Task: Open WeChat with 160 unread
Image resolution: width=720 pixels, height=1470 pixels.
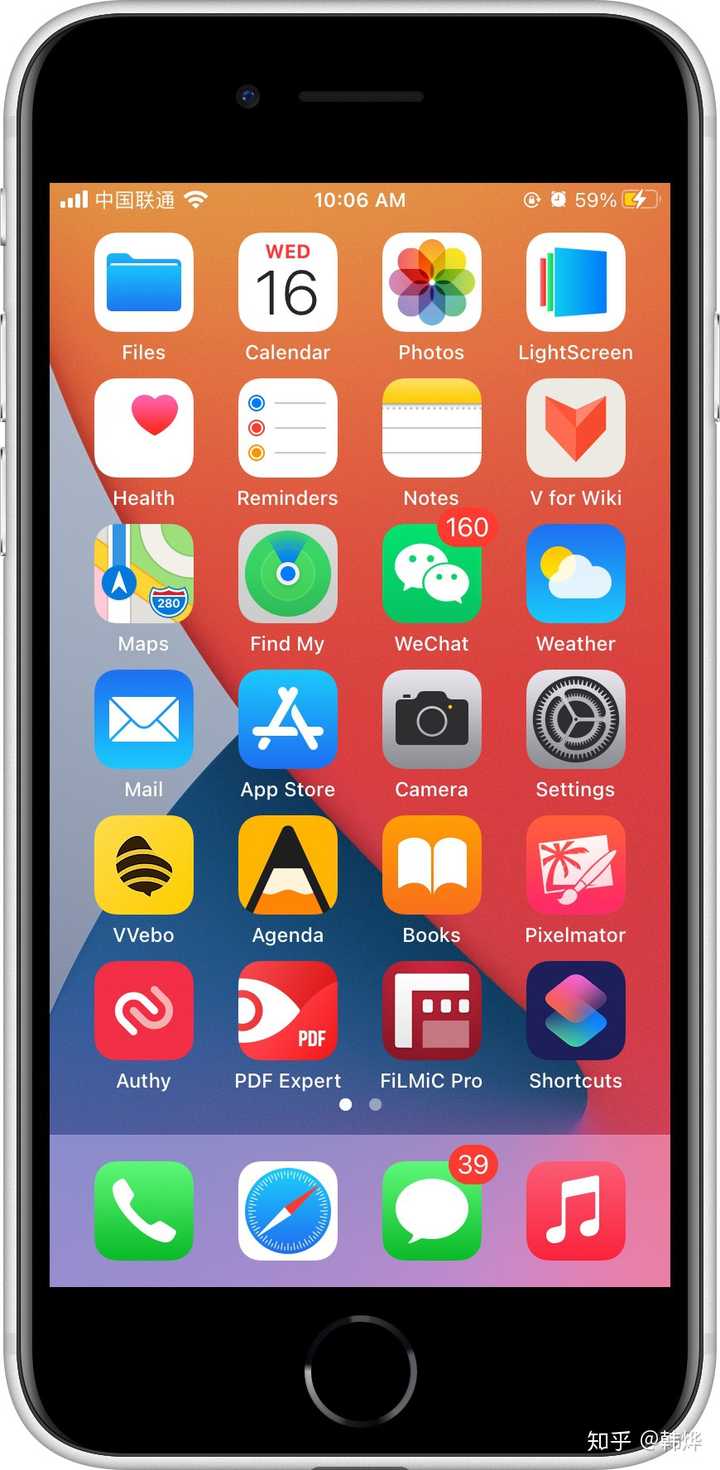Action: [432, 574]
